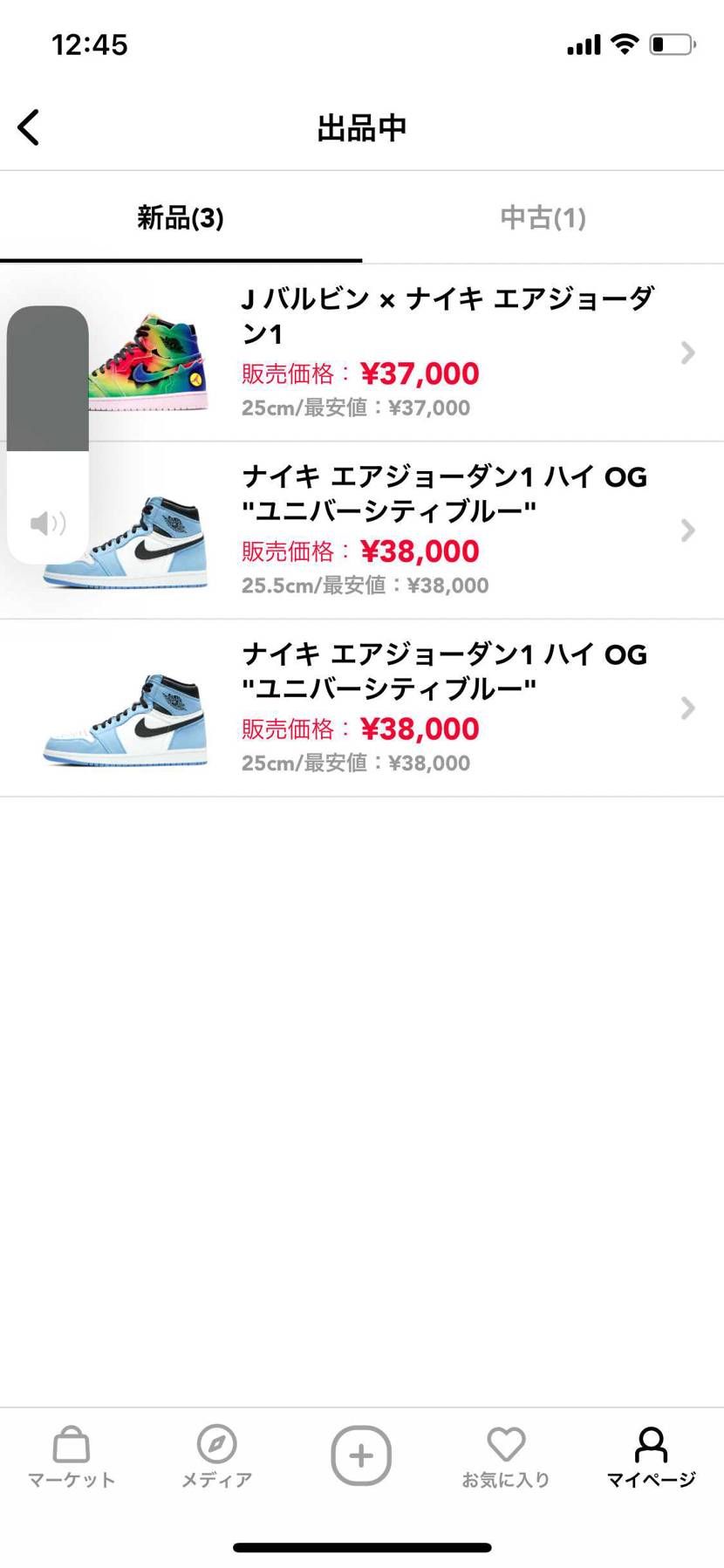Expand the 25.5cm ユニバーシティブルー listing chevron
The width and height of the screenshot is (724, 1568).
pos(688,531)
